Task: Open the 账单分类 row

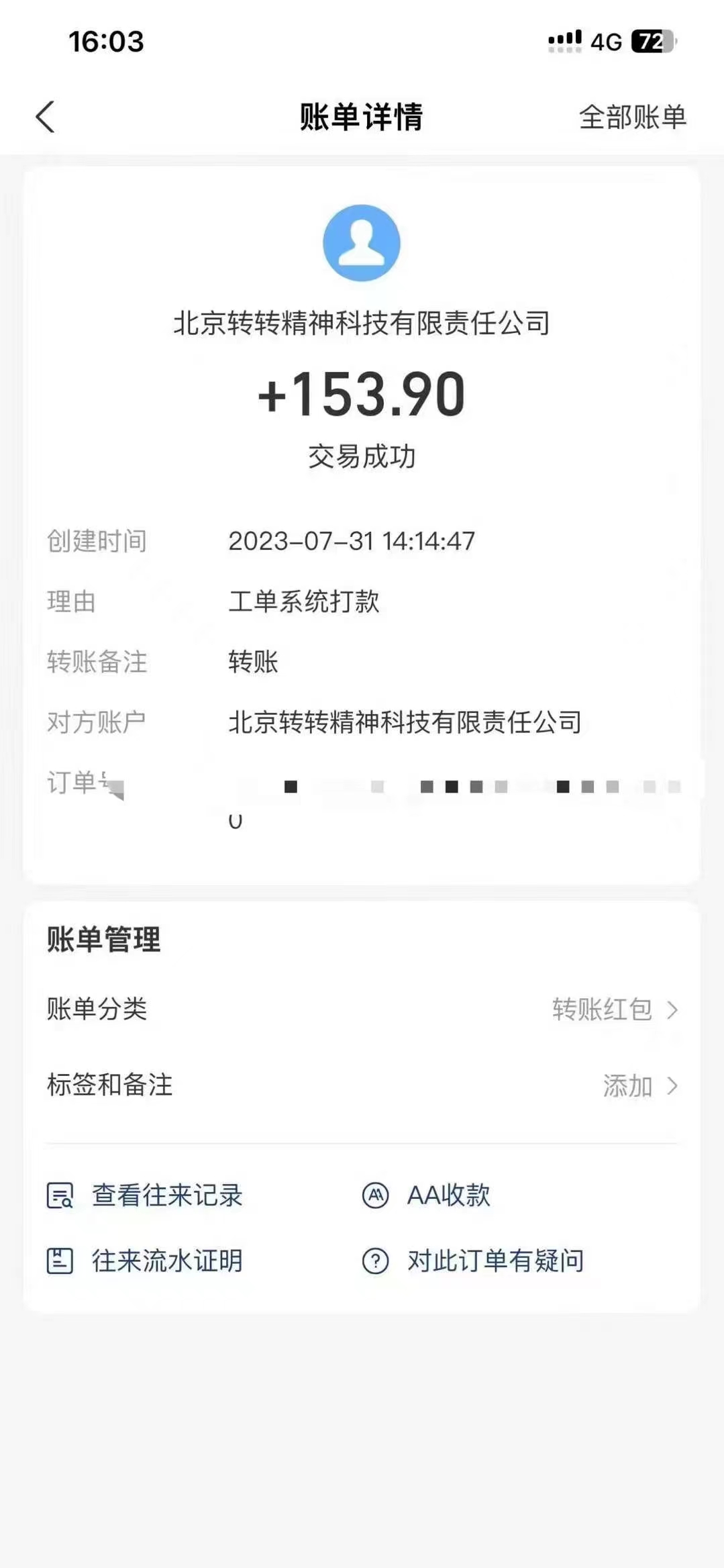Action: pos(362,1009)
